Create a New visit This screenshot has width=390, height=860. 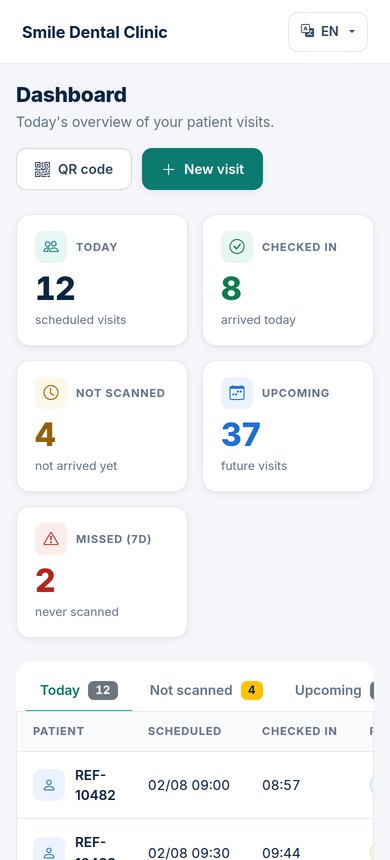(202, 169)
